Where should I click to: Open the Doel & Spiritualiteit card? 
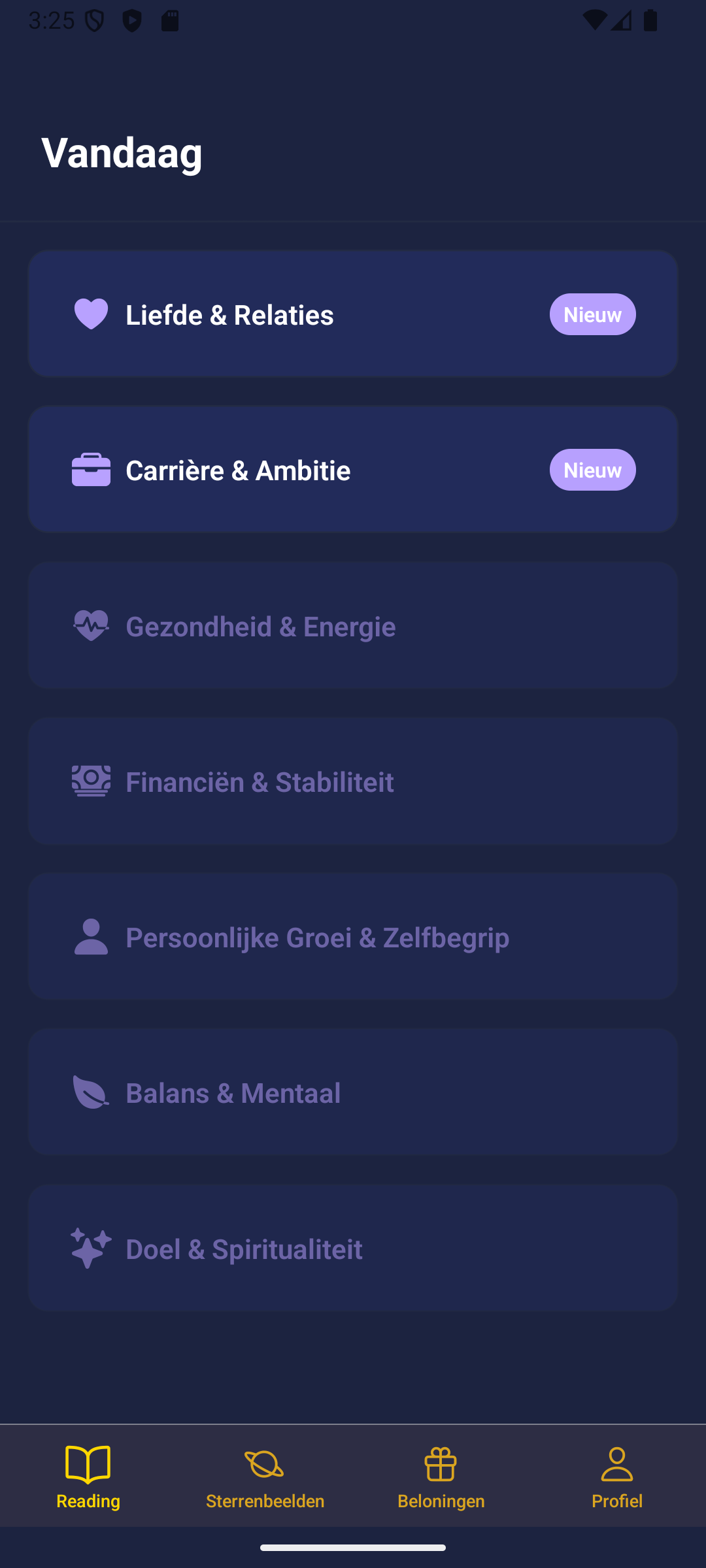point(353,1249)
